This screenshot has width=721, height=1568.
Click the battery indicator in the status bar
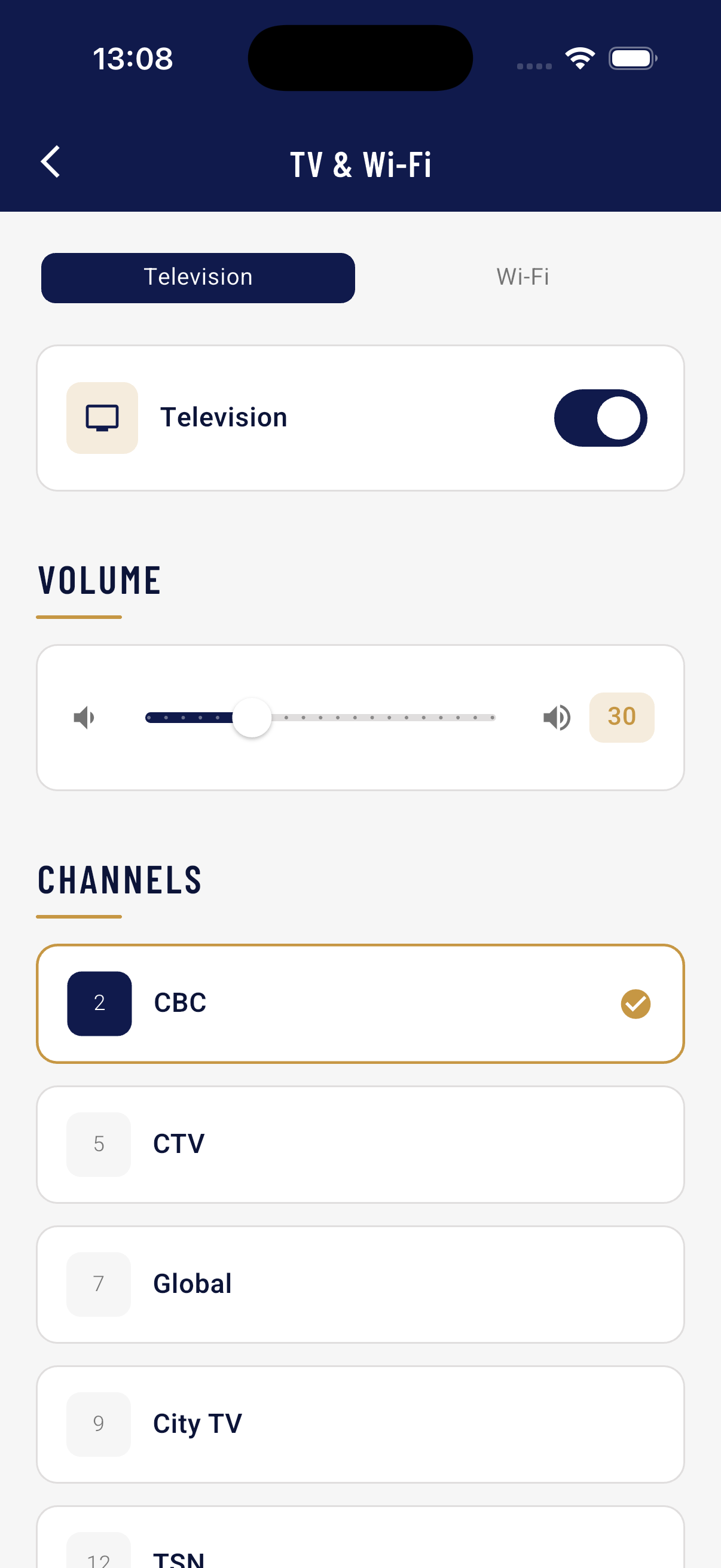tap(632, 57)
